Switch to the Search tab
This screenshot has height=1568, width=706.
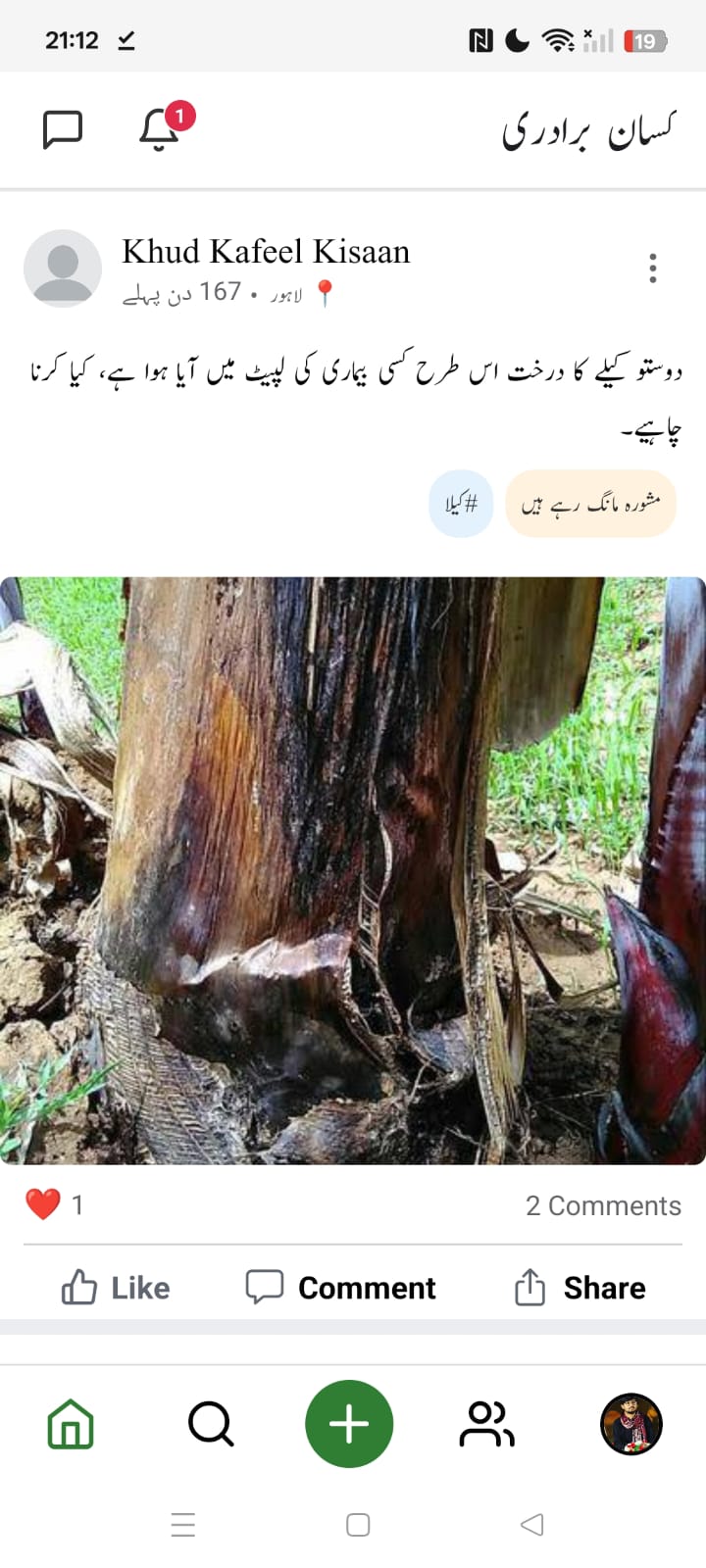(x=211, y=1424)
